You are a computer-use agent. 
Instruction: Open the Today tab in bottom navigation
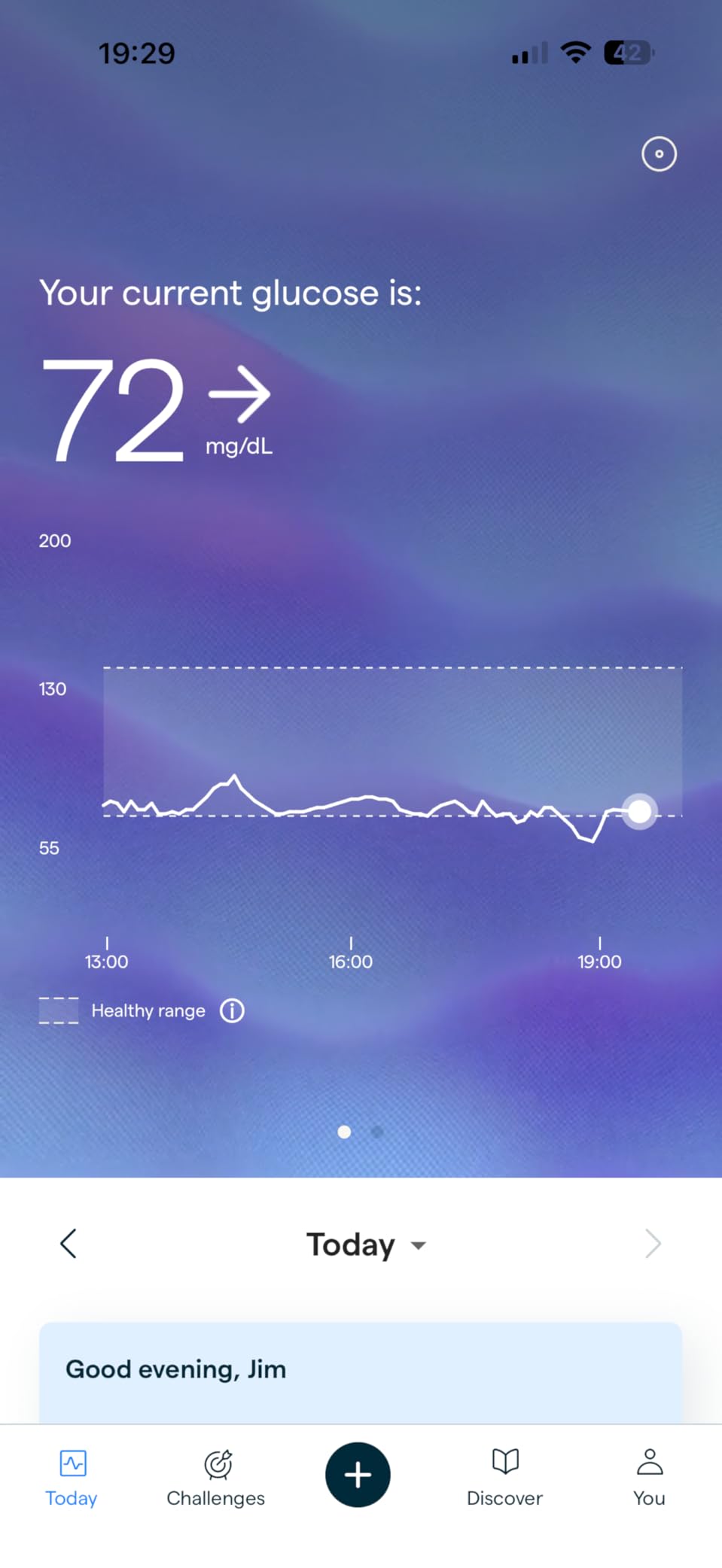coord(72,1475)
